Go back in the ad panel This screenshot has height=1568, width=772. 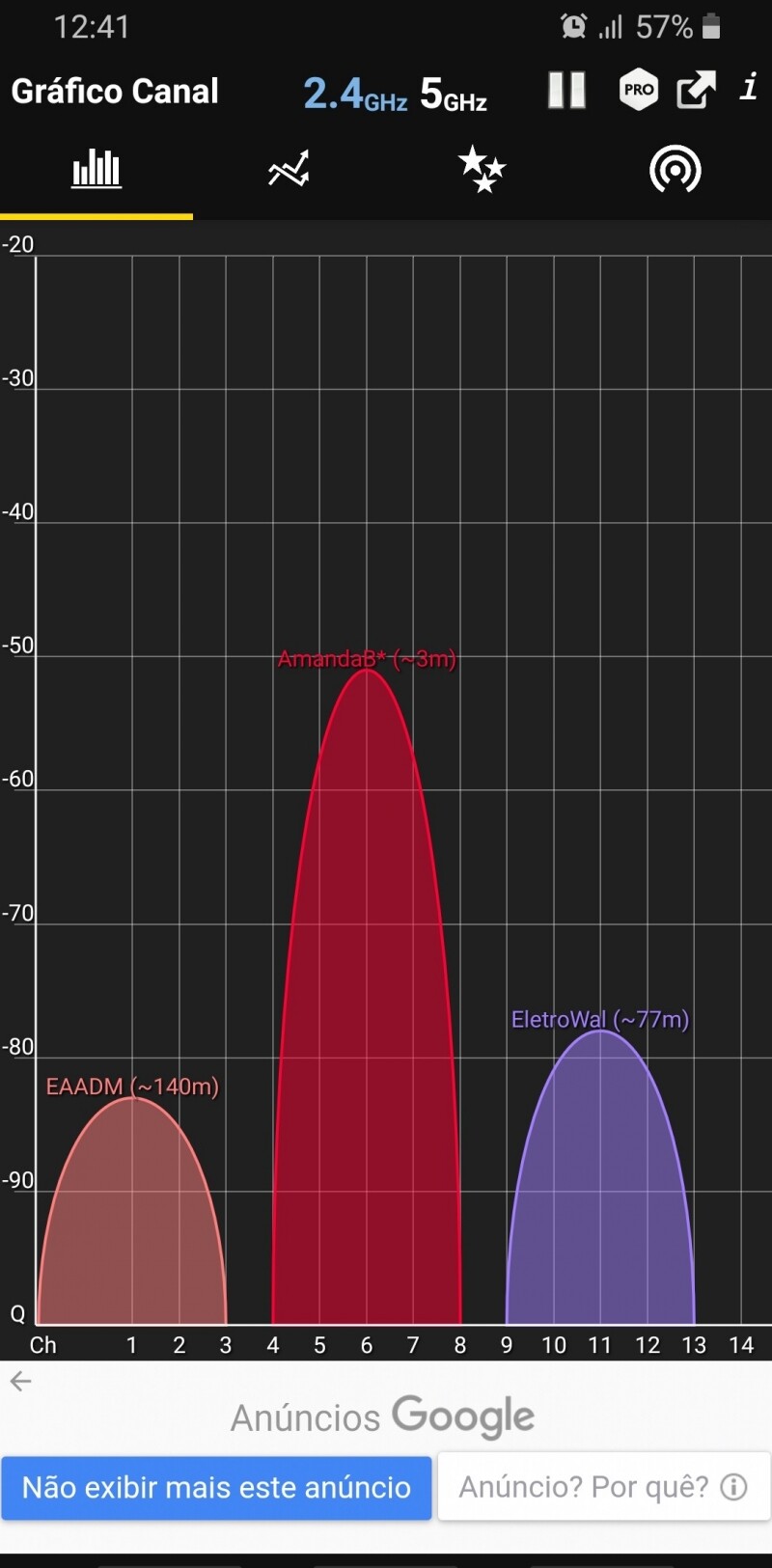point(21,1382)
